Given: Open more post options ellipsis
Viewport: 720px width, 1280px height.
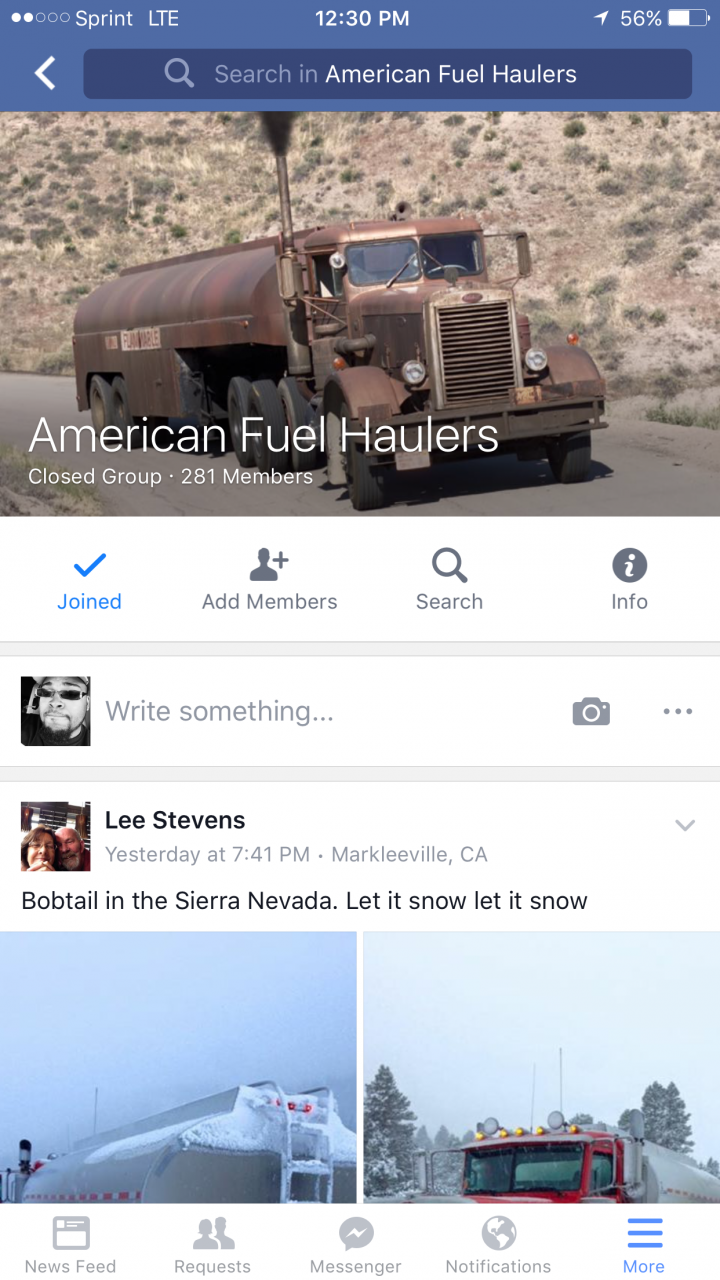Looking at the screenshot, I should 677,711.
